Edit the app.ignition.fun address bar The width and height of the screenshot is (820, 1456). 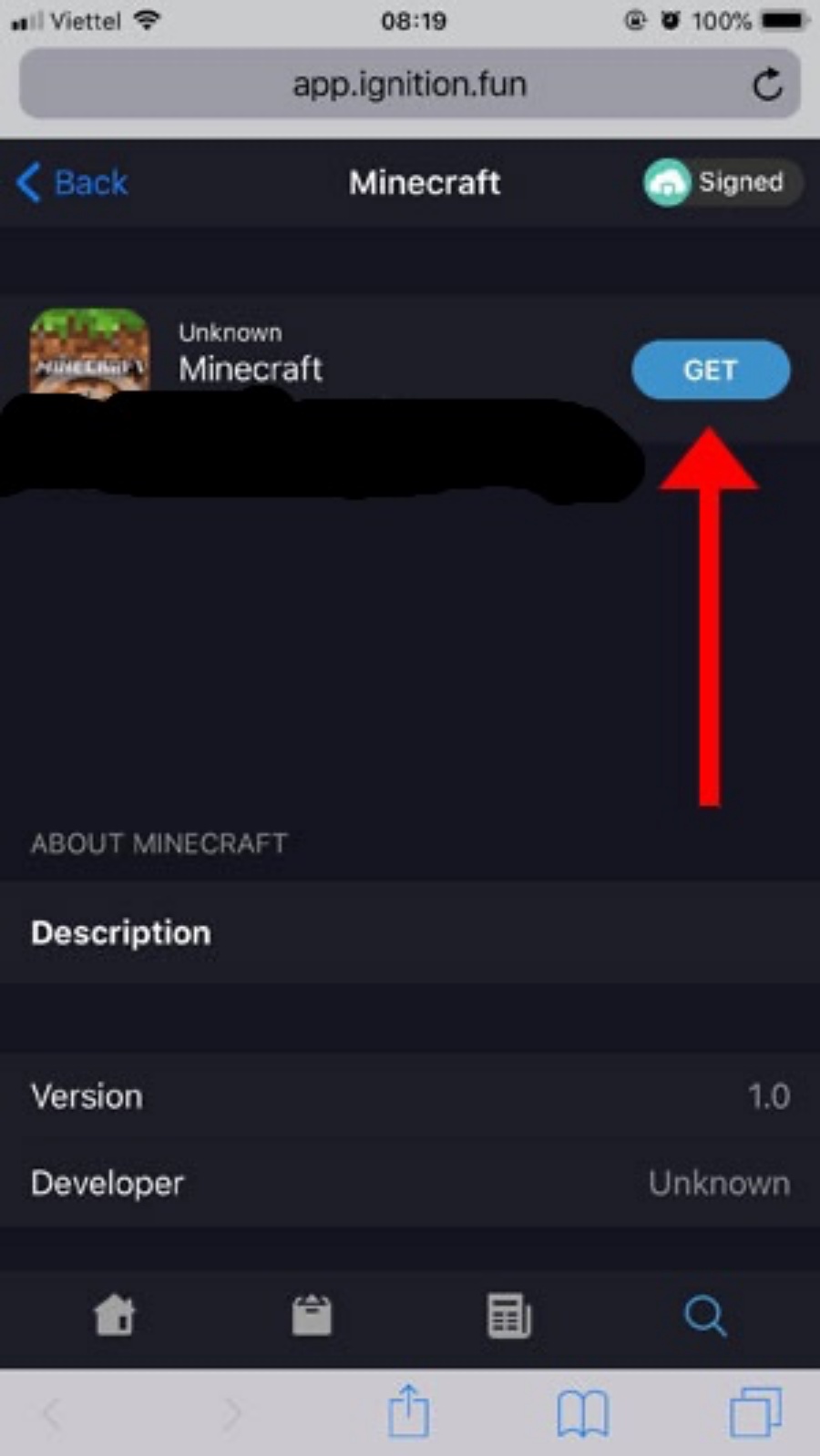(410, 85)
